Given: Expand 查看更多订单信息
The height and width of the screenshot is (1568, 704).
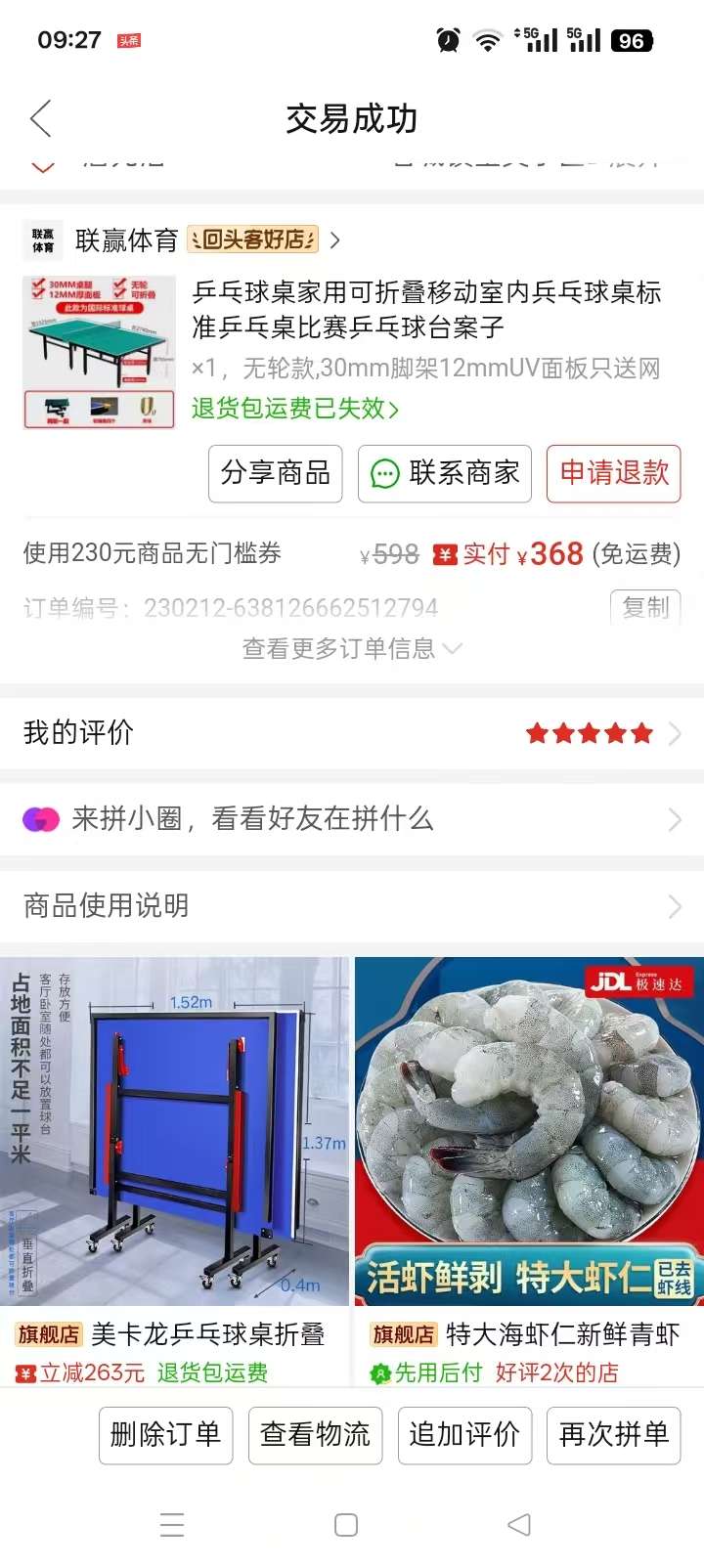Looking at the screenshot, I should pos(351,648).
